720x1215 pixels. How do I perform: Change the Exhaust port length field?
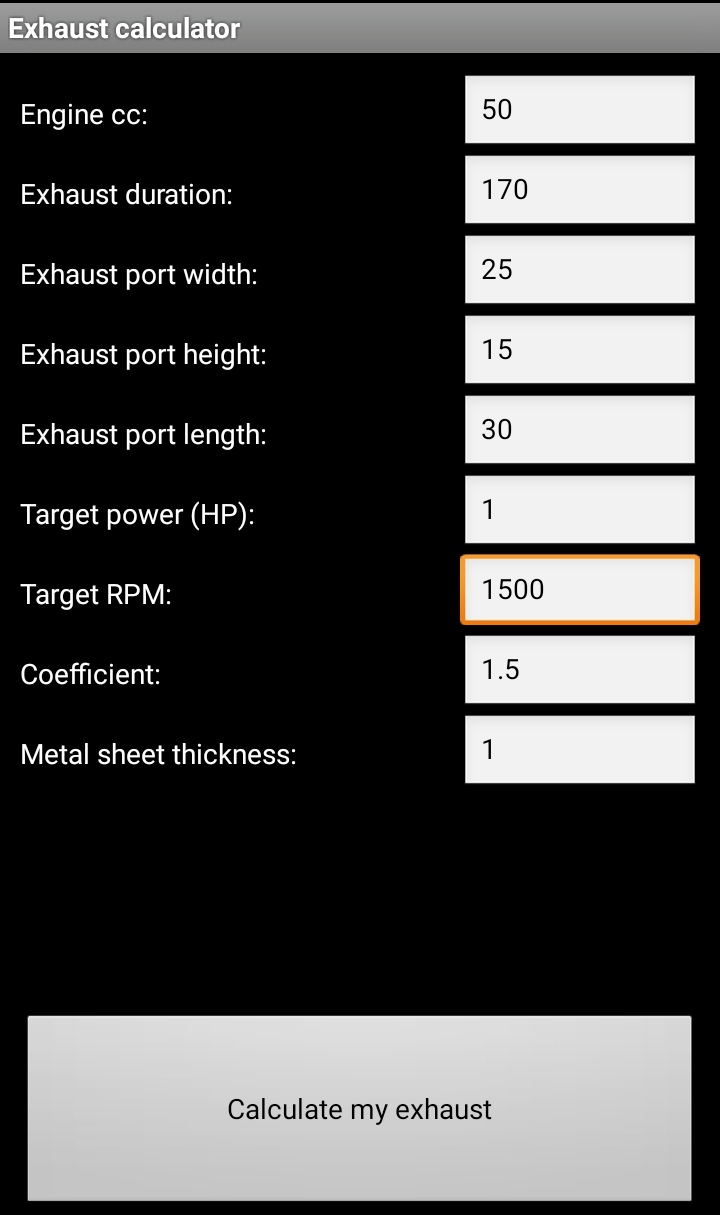coord(579,430)
